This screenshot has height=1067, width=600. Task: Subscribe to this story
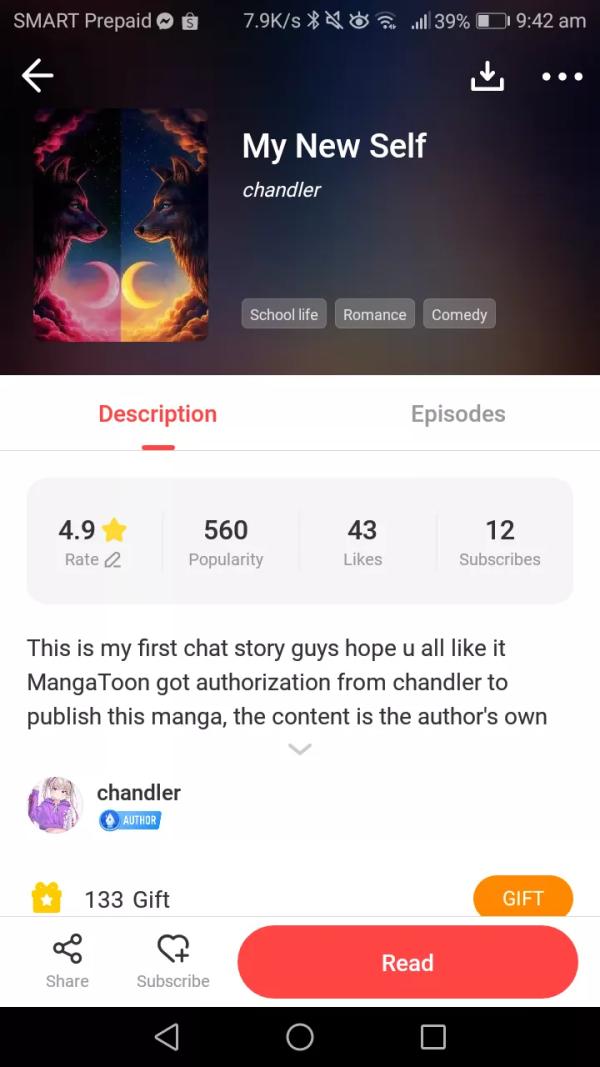click(173, 961)
